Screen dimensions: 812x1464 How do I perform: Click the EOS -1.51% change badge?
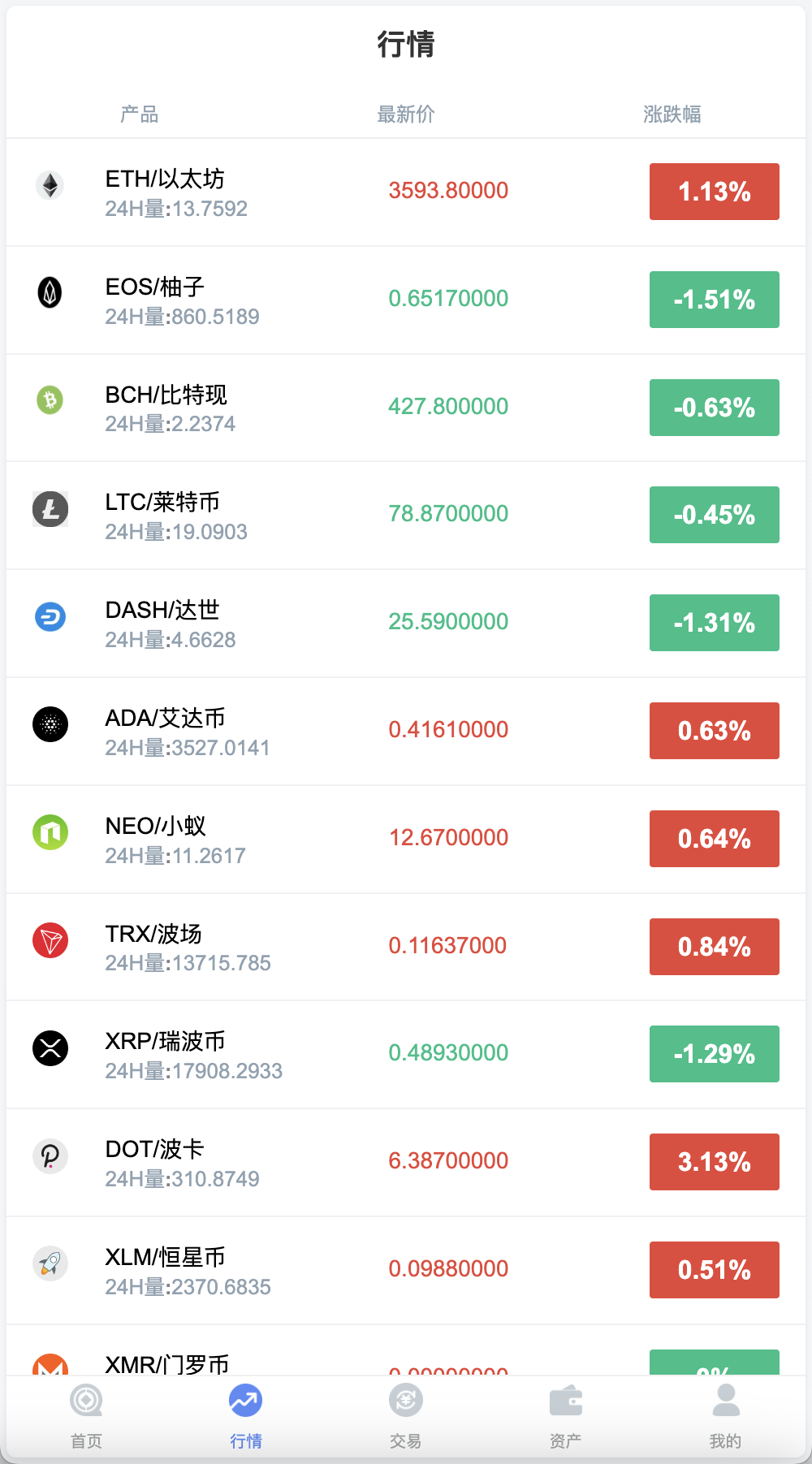tap(714, 300)
